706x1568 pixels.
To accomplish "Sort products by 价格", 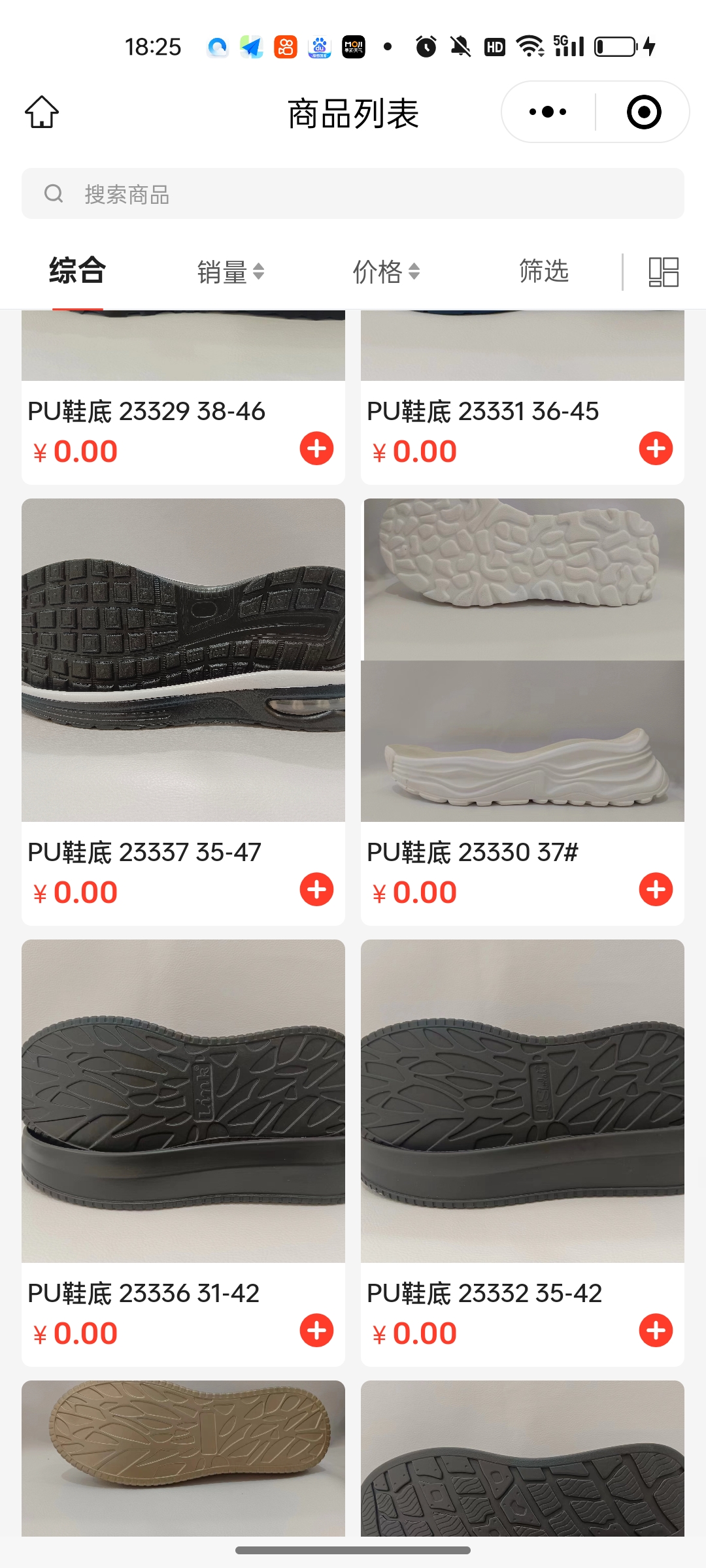I will point(386,272).
